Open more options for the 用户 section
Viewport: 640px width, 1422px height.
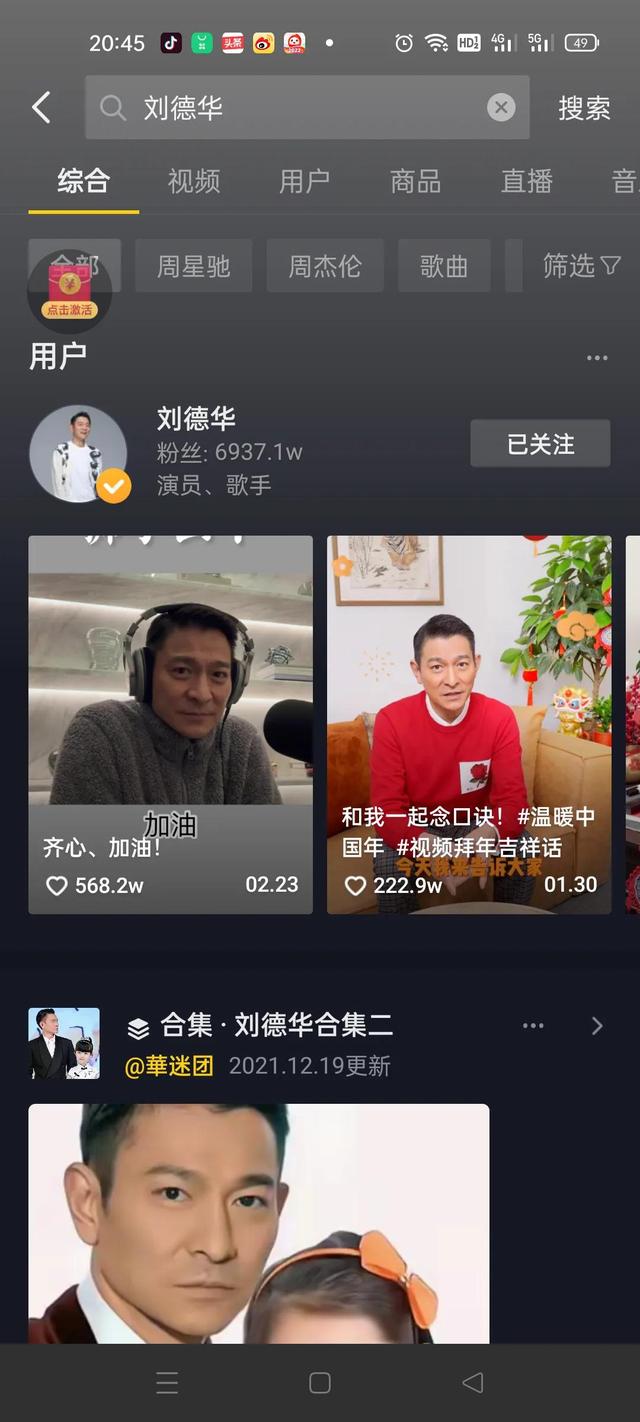point(597,358)
